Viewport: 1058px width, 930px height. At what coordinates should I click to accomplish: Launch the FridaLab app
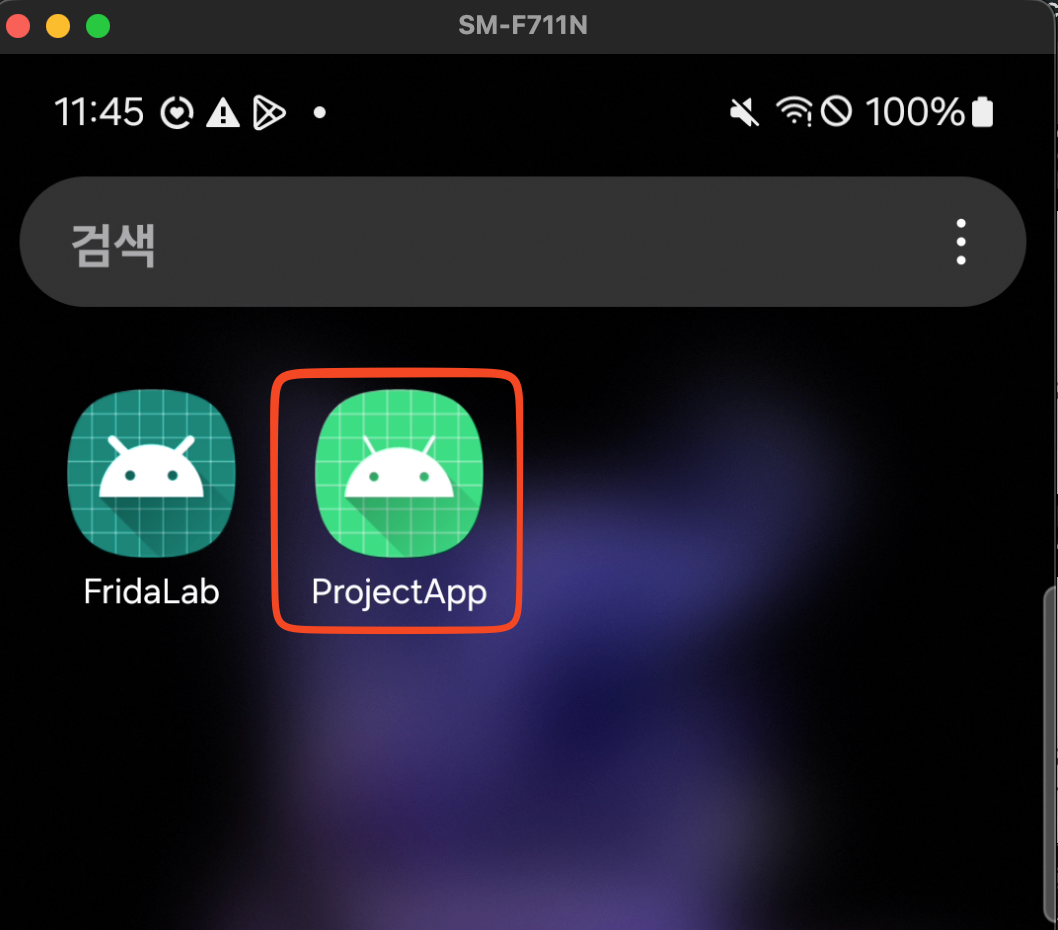pos(151,473)
